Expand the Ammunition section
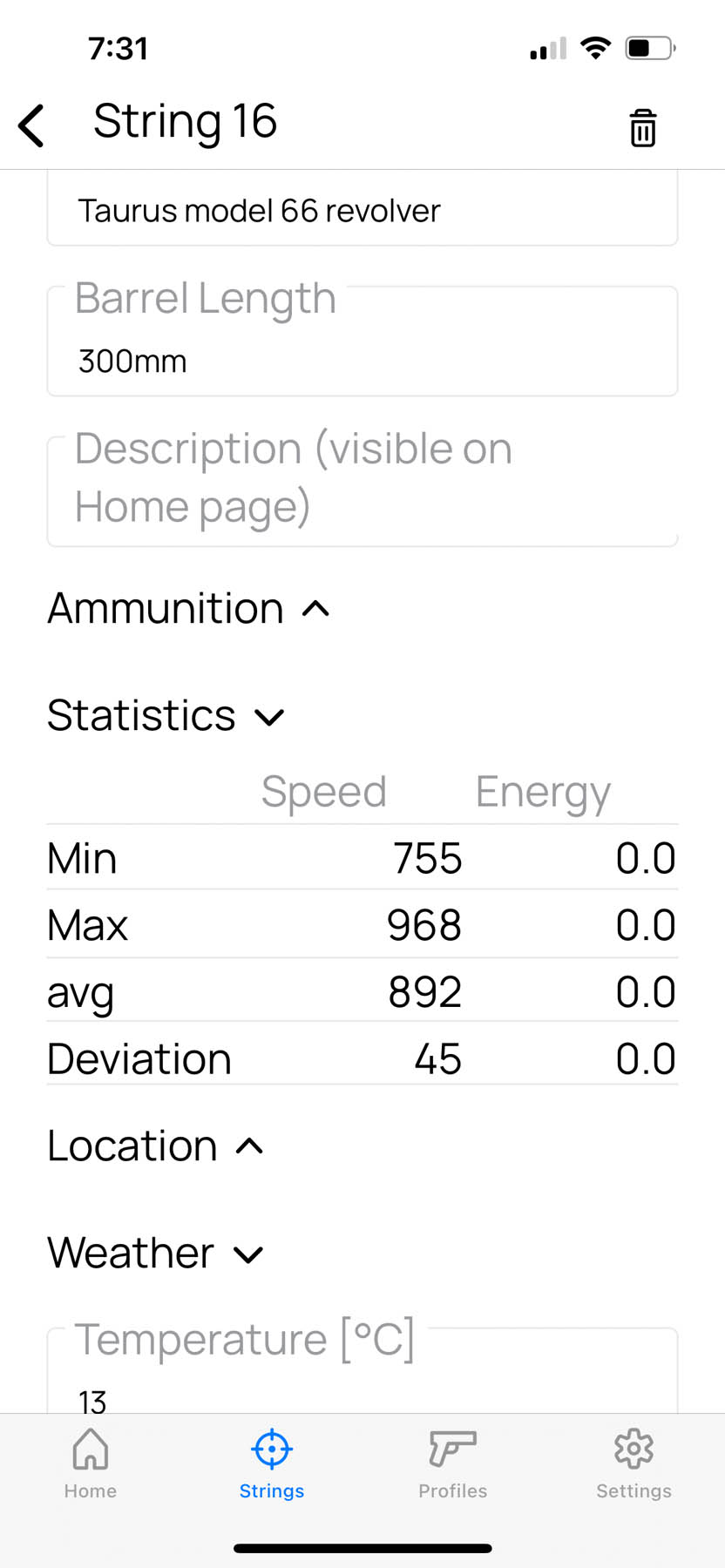 point(189,608)
